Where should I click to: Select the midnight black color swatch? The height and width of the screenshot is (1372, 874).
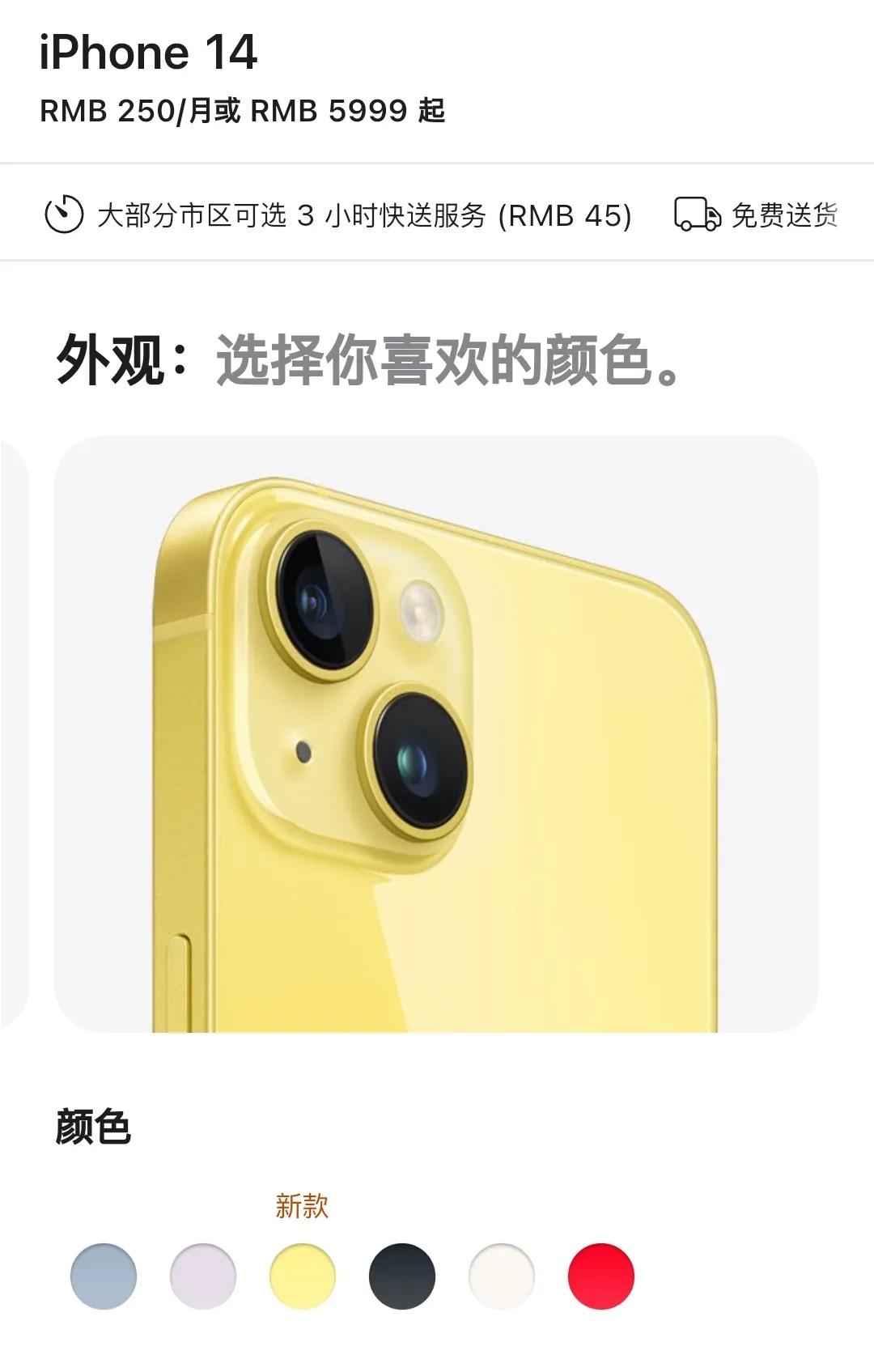(x=402, y=1276)
